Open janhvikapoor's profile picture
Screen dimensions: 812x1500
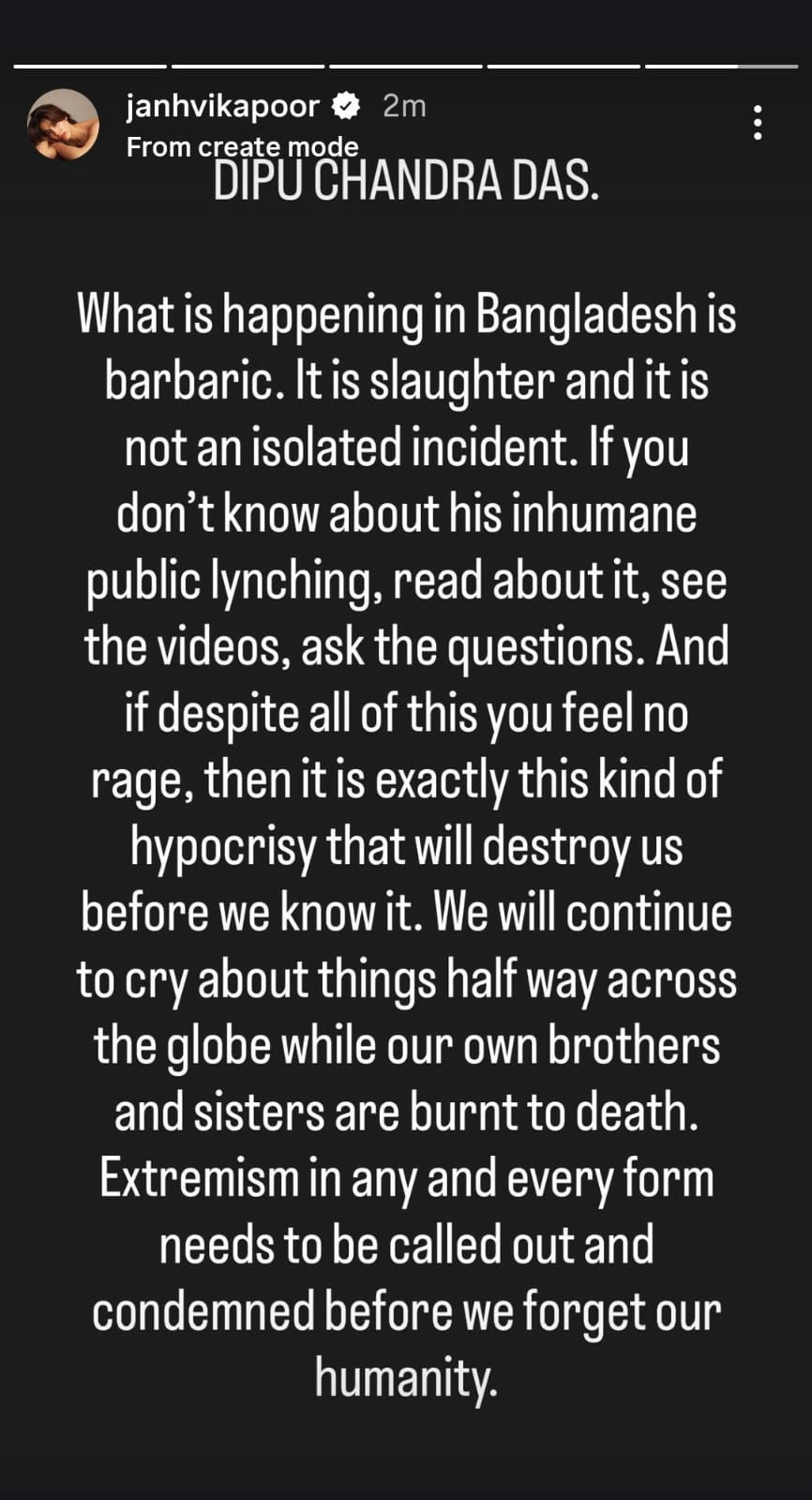click(x=64, y=125)
